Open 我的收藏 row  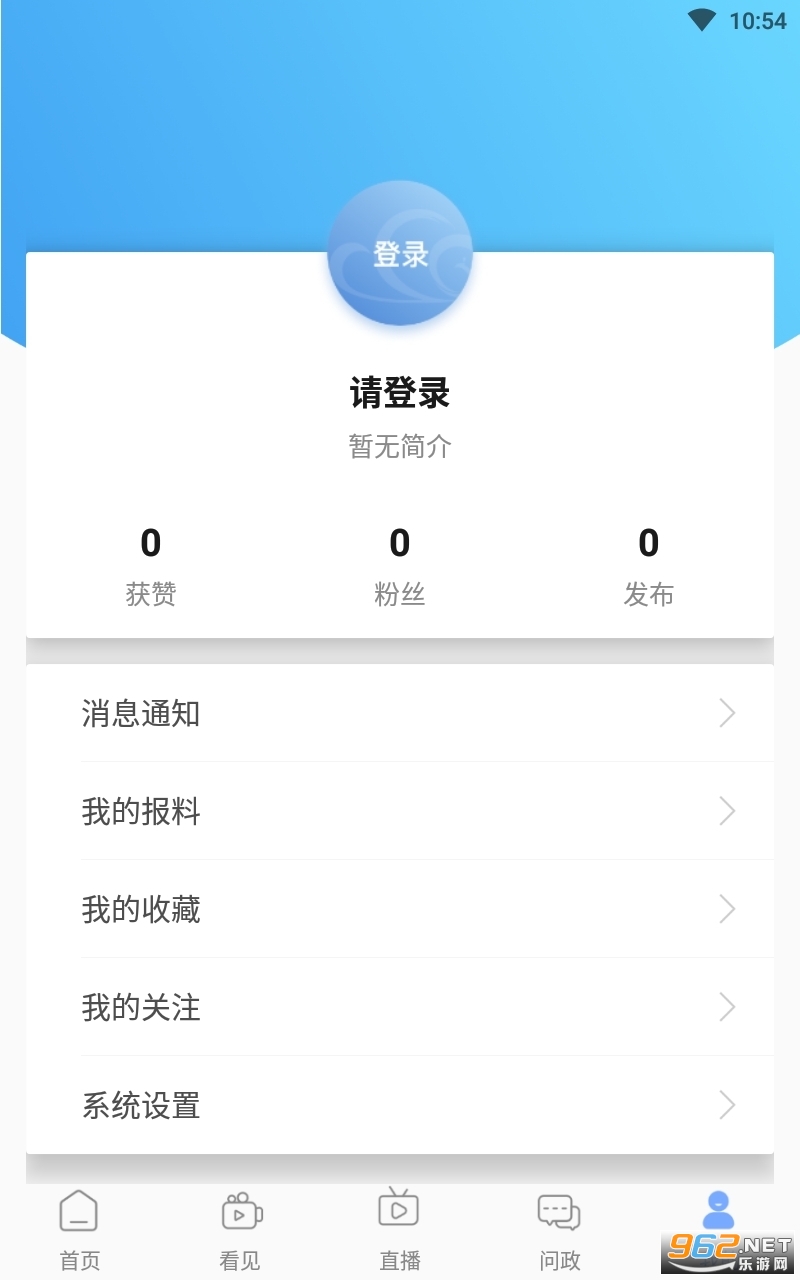[400, 909]
